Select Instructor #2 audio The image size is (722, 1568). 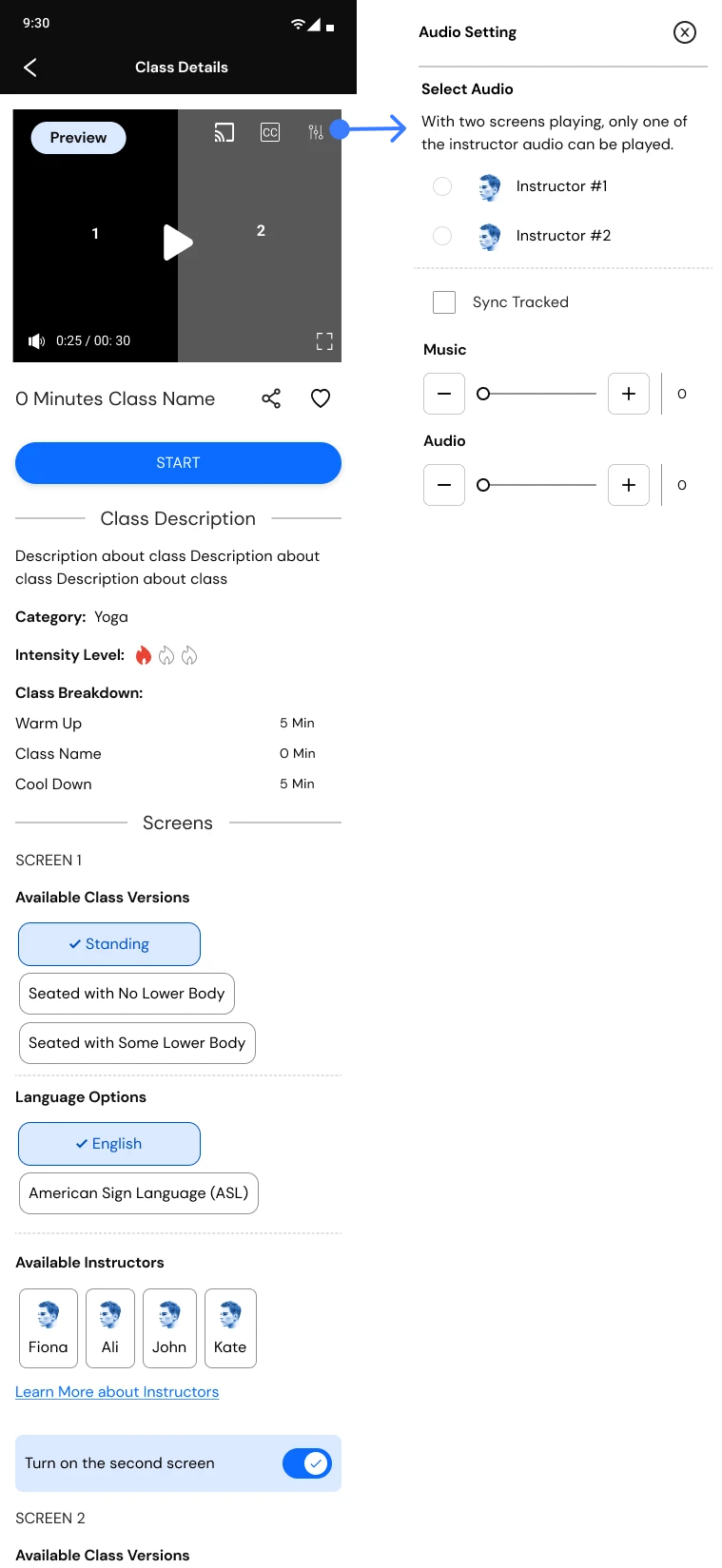pos(442,236)
